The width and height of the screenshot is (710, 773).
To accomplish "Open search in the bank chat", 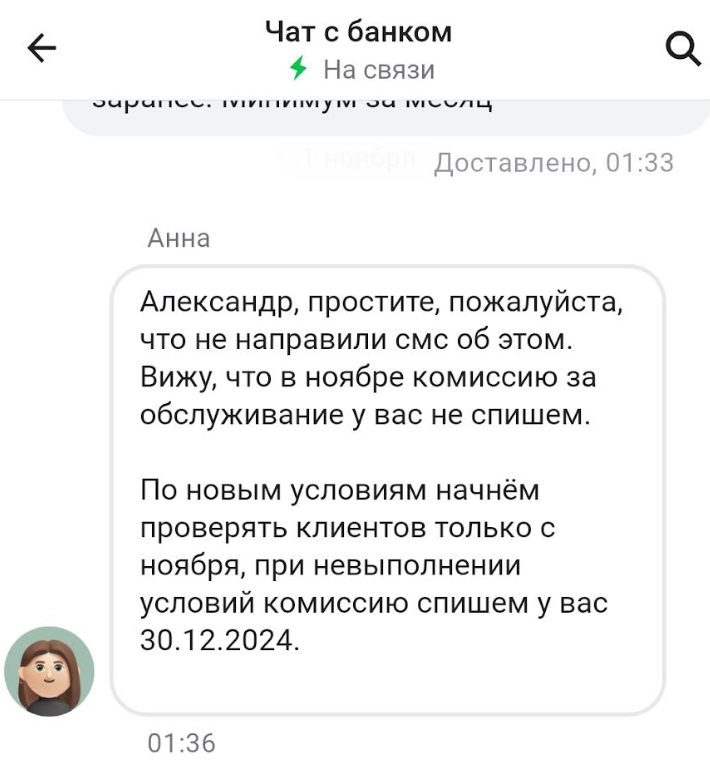I will pos(682,47).
